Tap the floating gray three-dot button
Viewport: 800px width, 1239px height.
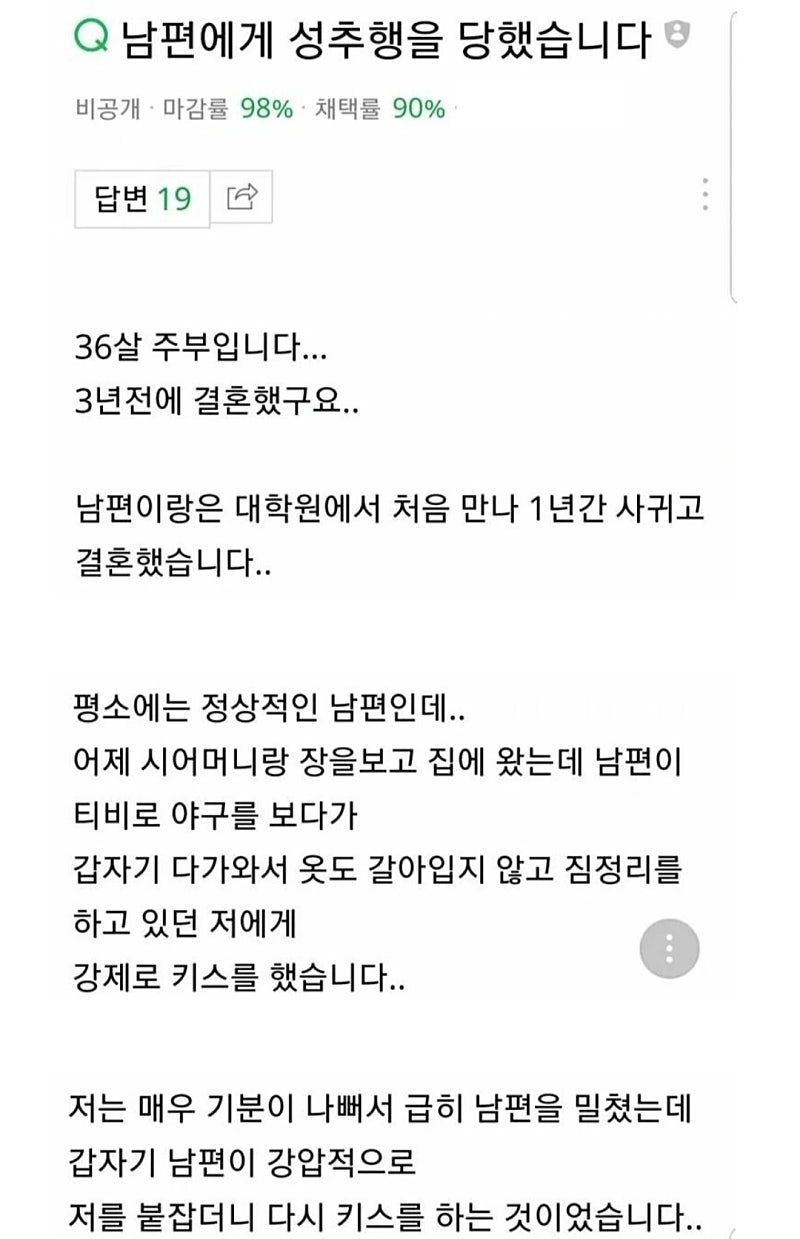669,948
